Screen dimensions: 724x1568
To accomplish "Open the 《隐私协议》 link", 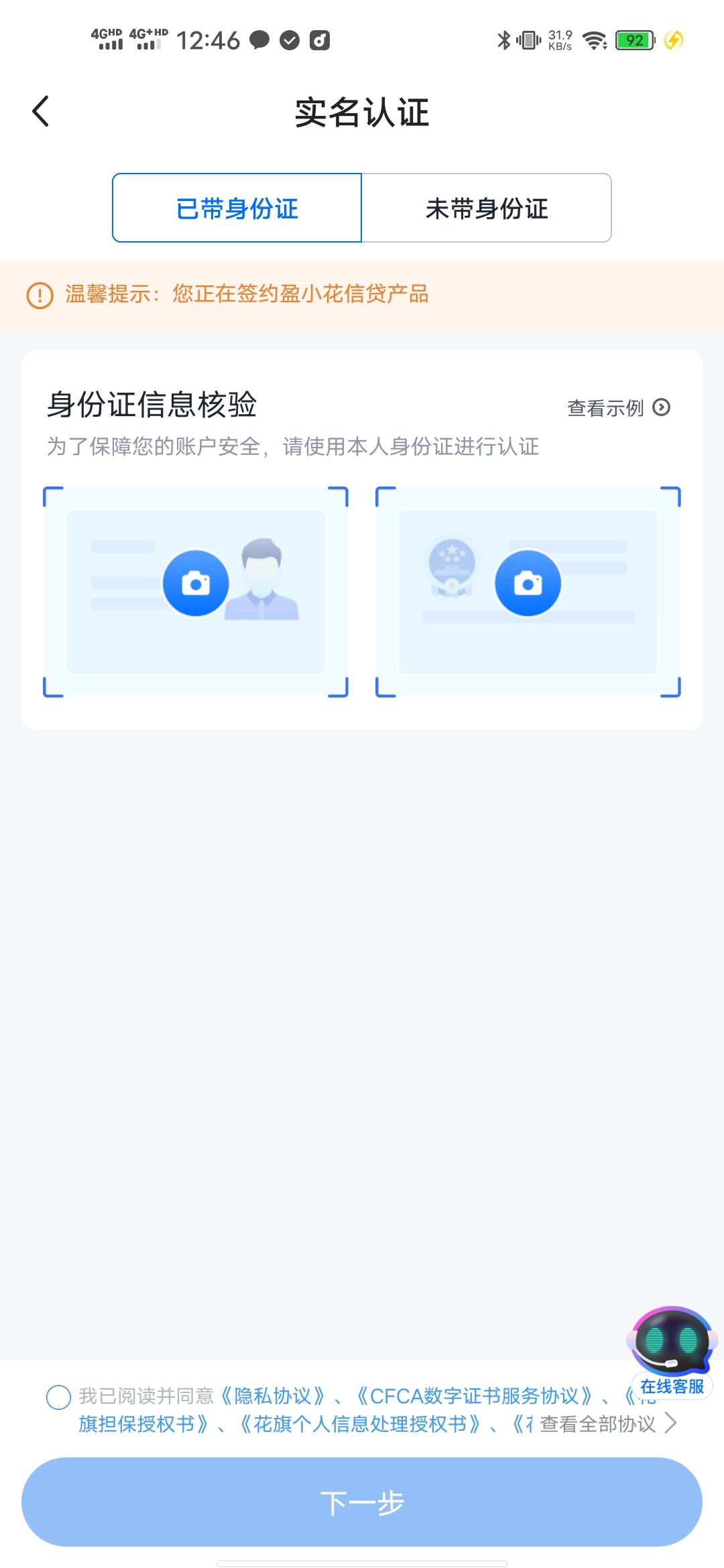I will coord(273,1396).
